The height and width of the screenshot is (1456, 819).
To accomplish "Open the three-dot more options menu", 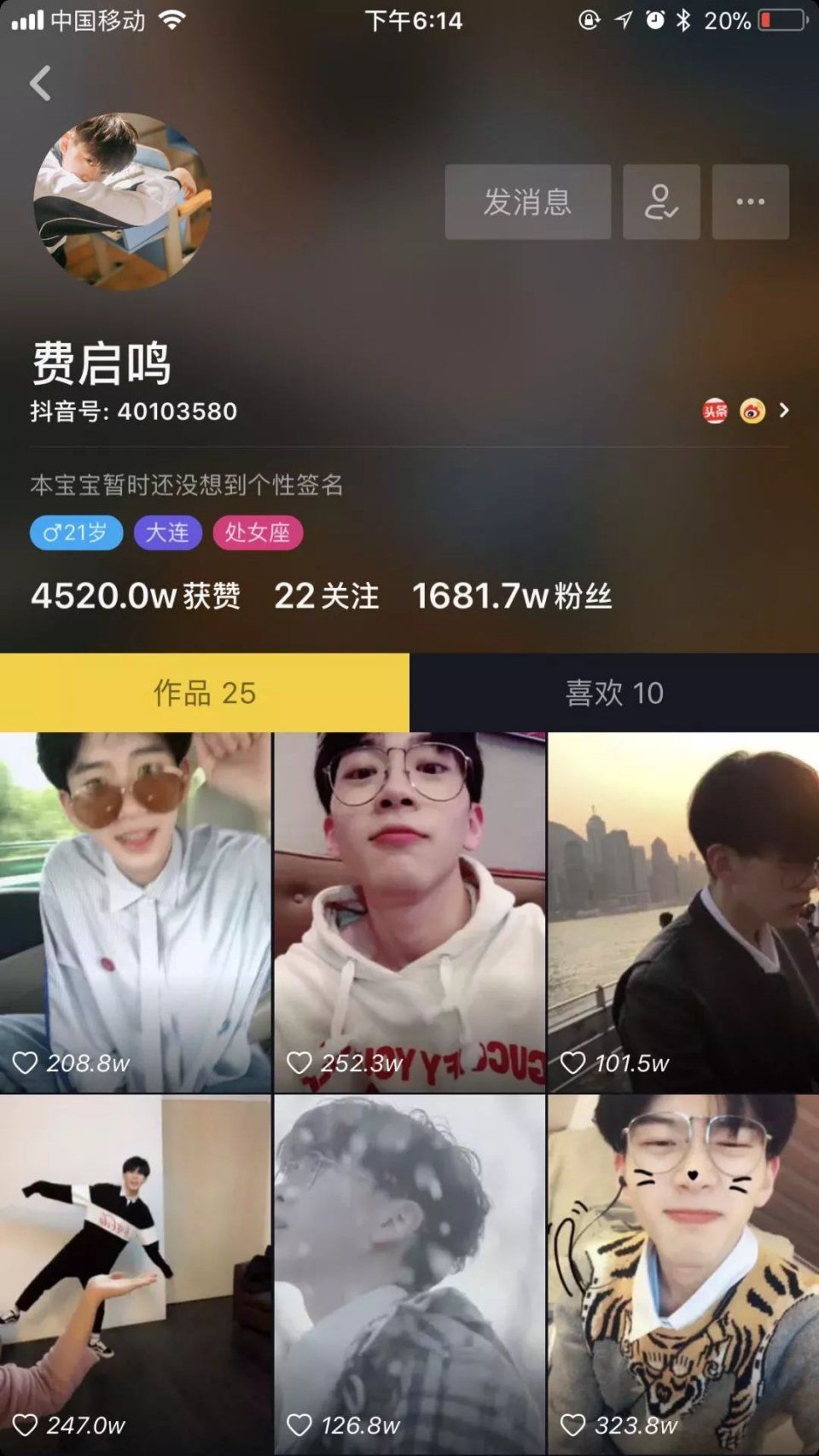I will click(x=750, y=202).
